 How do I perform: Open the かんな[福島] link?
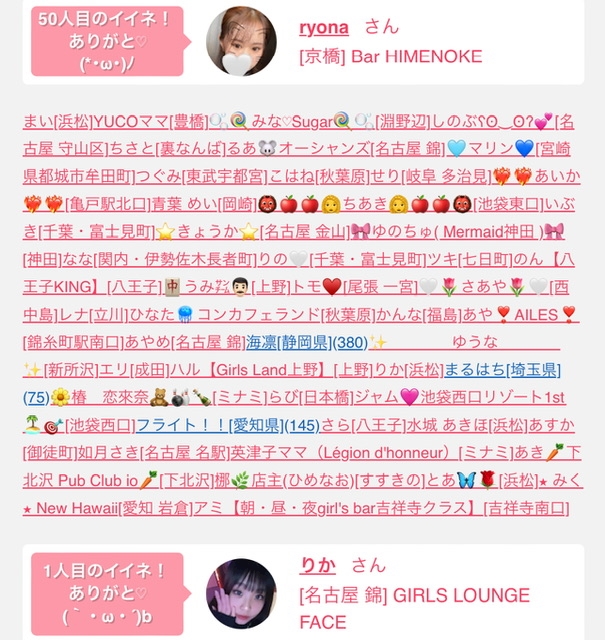tap(419, 314)
